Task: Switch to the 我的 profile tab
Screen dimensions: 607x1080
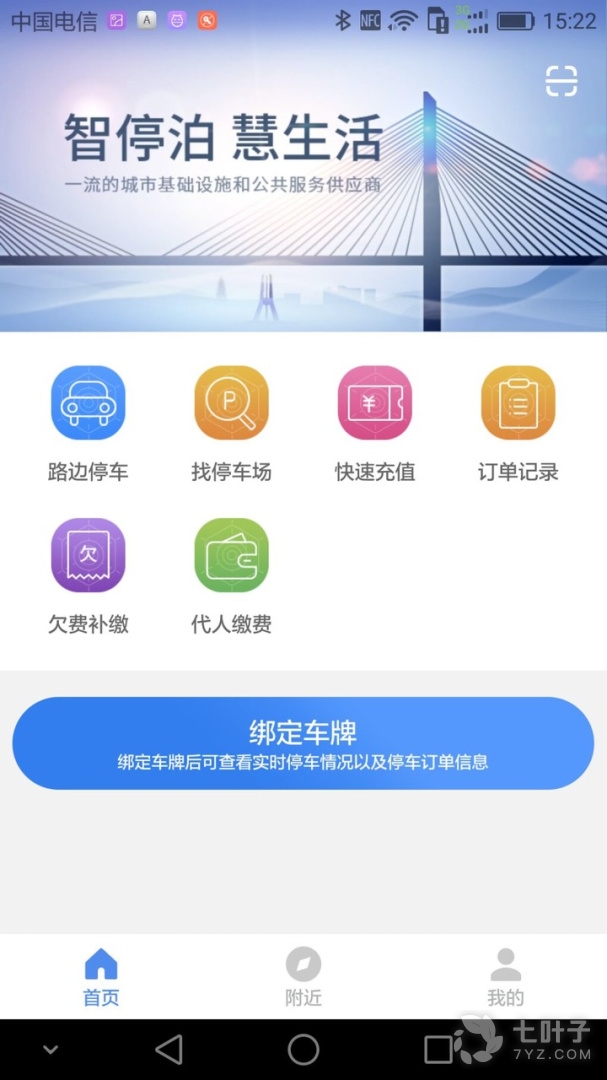Action: [505, 976]
